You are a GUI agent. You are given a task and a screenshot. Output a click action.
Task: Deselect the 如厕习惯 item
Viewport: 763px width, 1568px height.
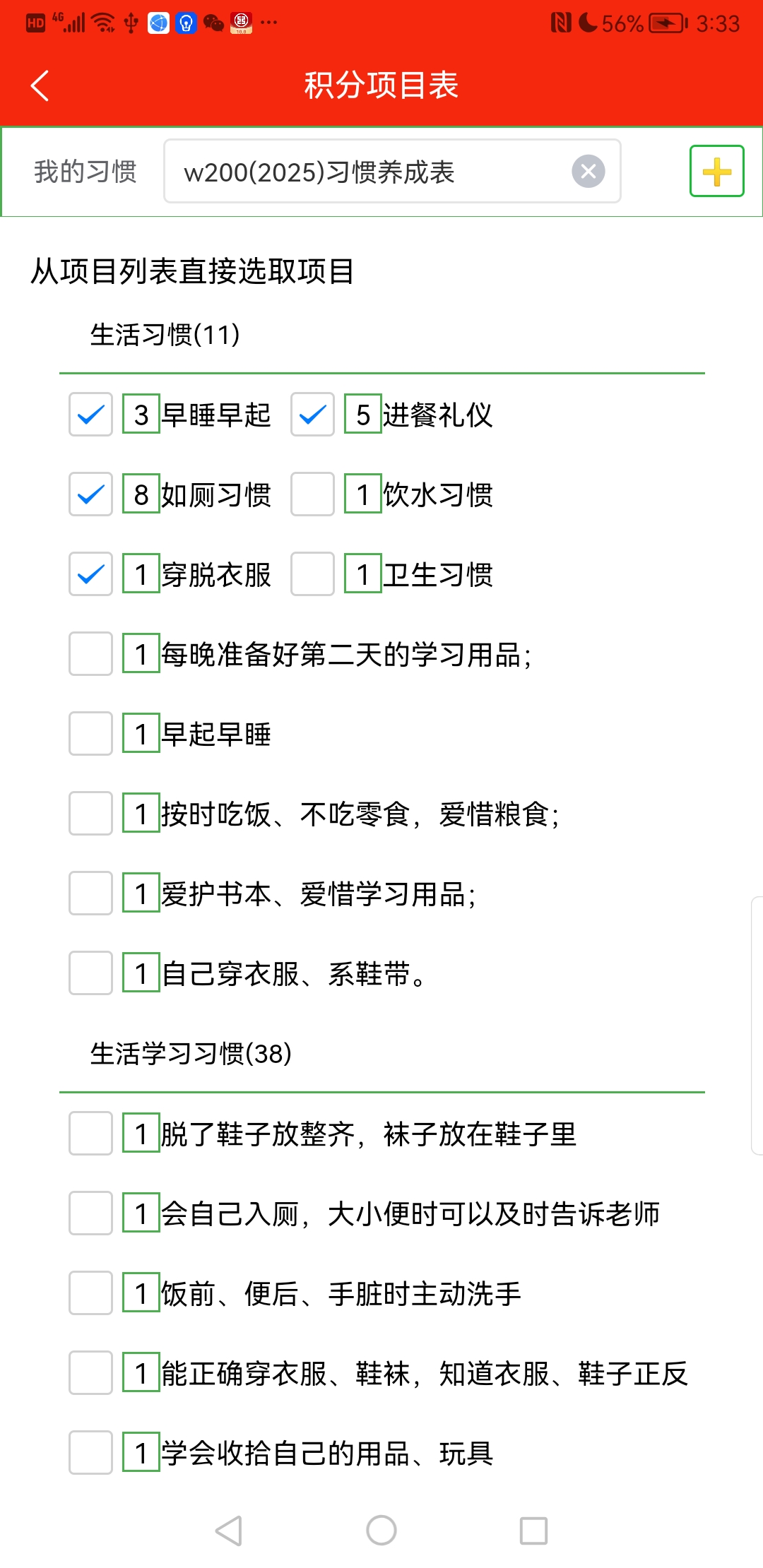coord(90,494)
